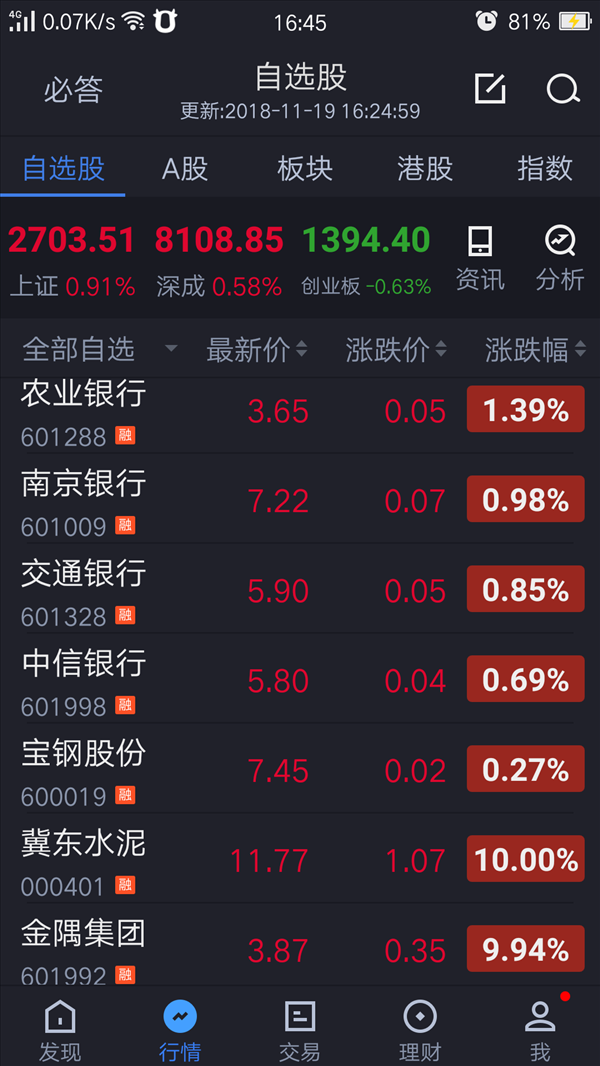This screenshot has height=1066, width=600.
Task: Open 资讯 news
Action: [x=480, y=259]
